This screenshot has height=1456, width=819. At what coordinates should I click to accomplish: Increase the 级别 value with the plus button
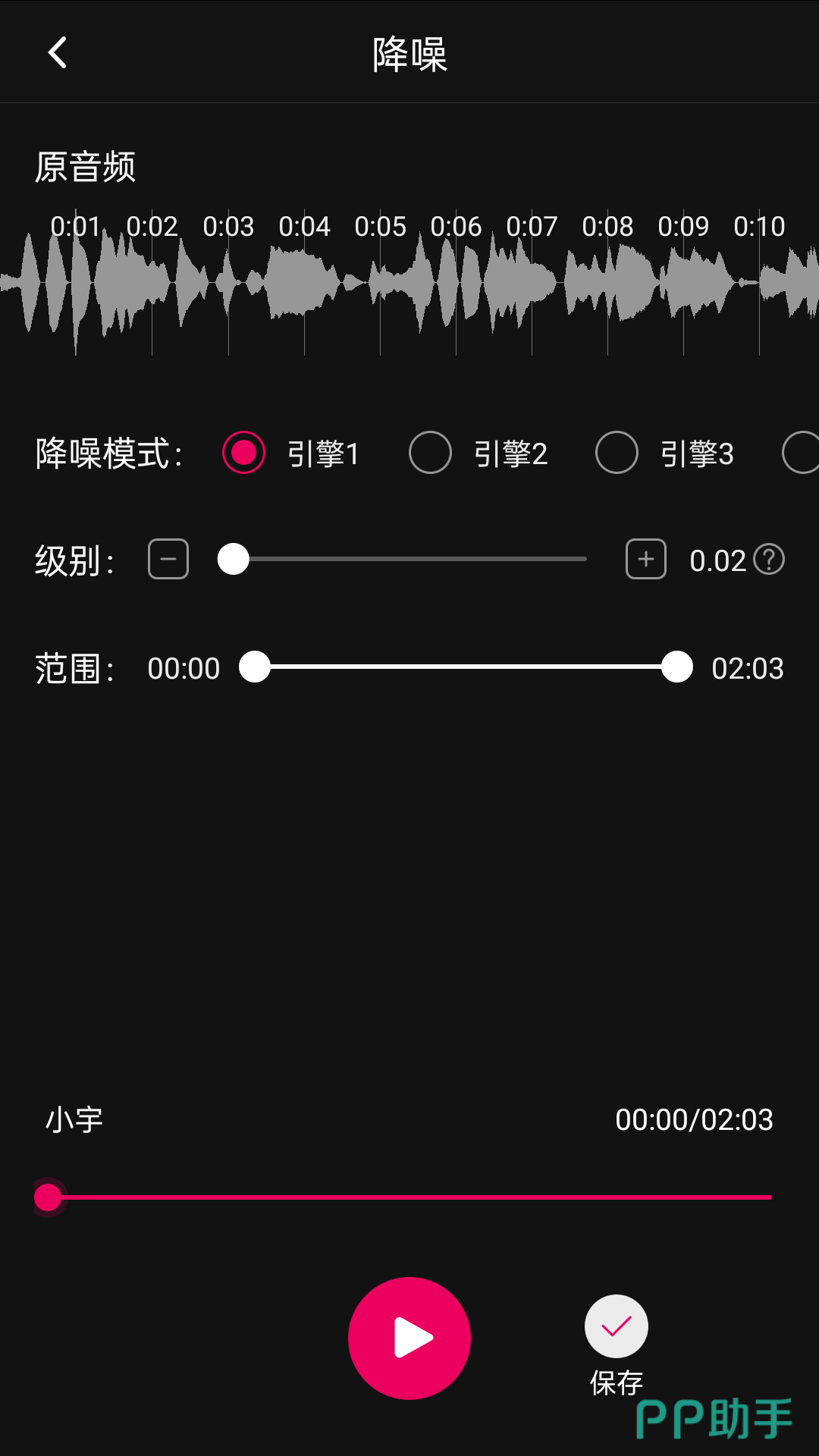pos(646,560)
